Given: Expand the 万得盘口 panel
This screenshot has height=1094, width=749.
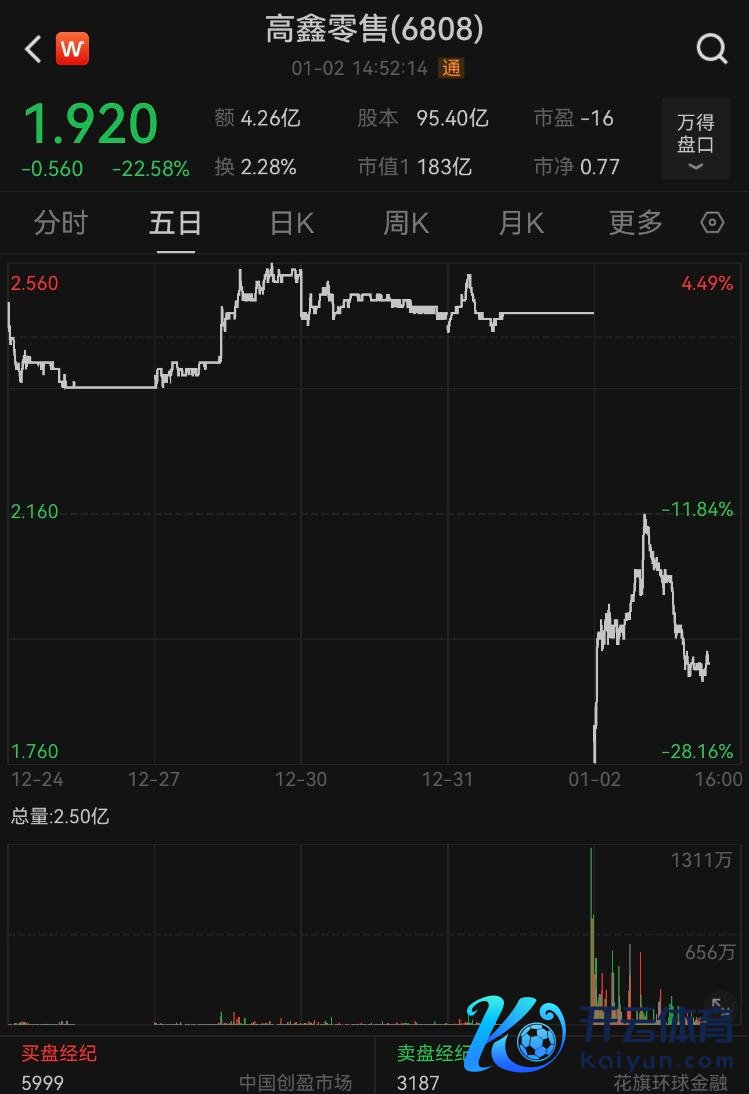Looking at the screenshot, I should coord(695,139).
